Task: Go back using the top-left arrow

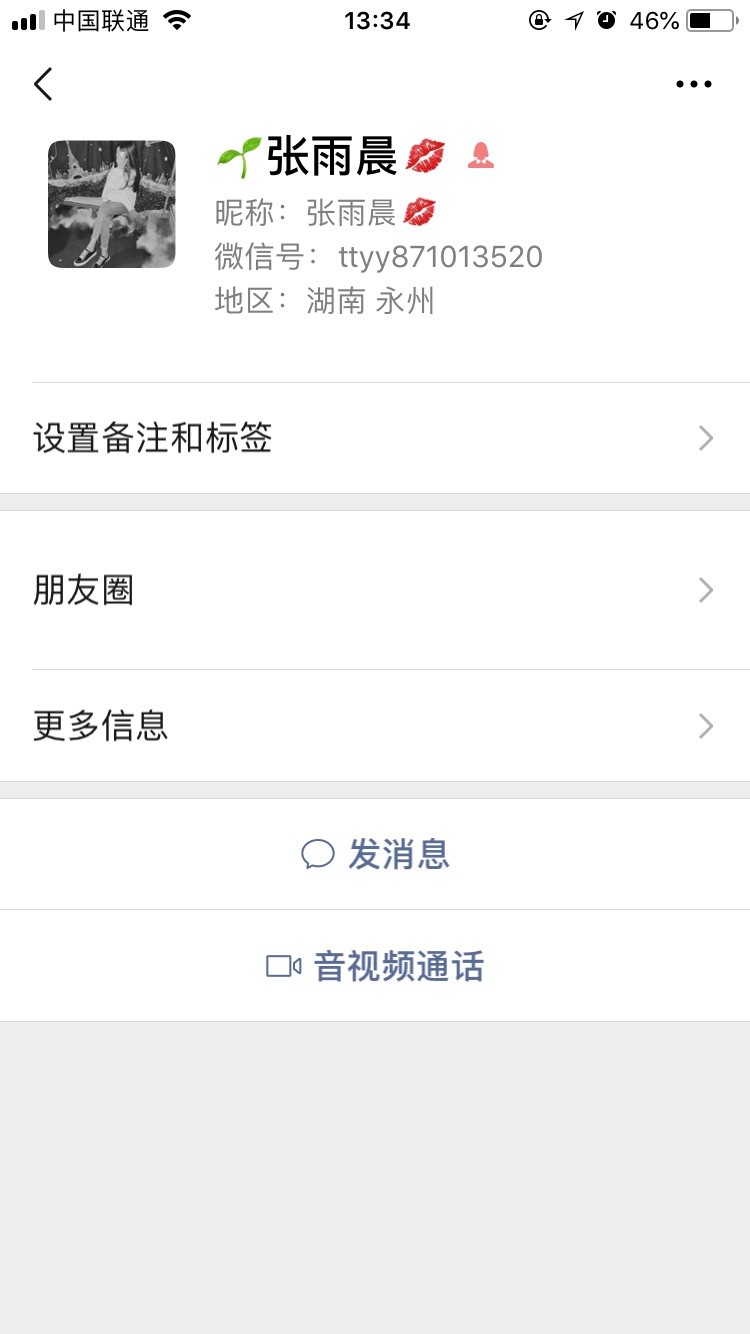Action: point(43,85)
